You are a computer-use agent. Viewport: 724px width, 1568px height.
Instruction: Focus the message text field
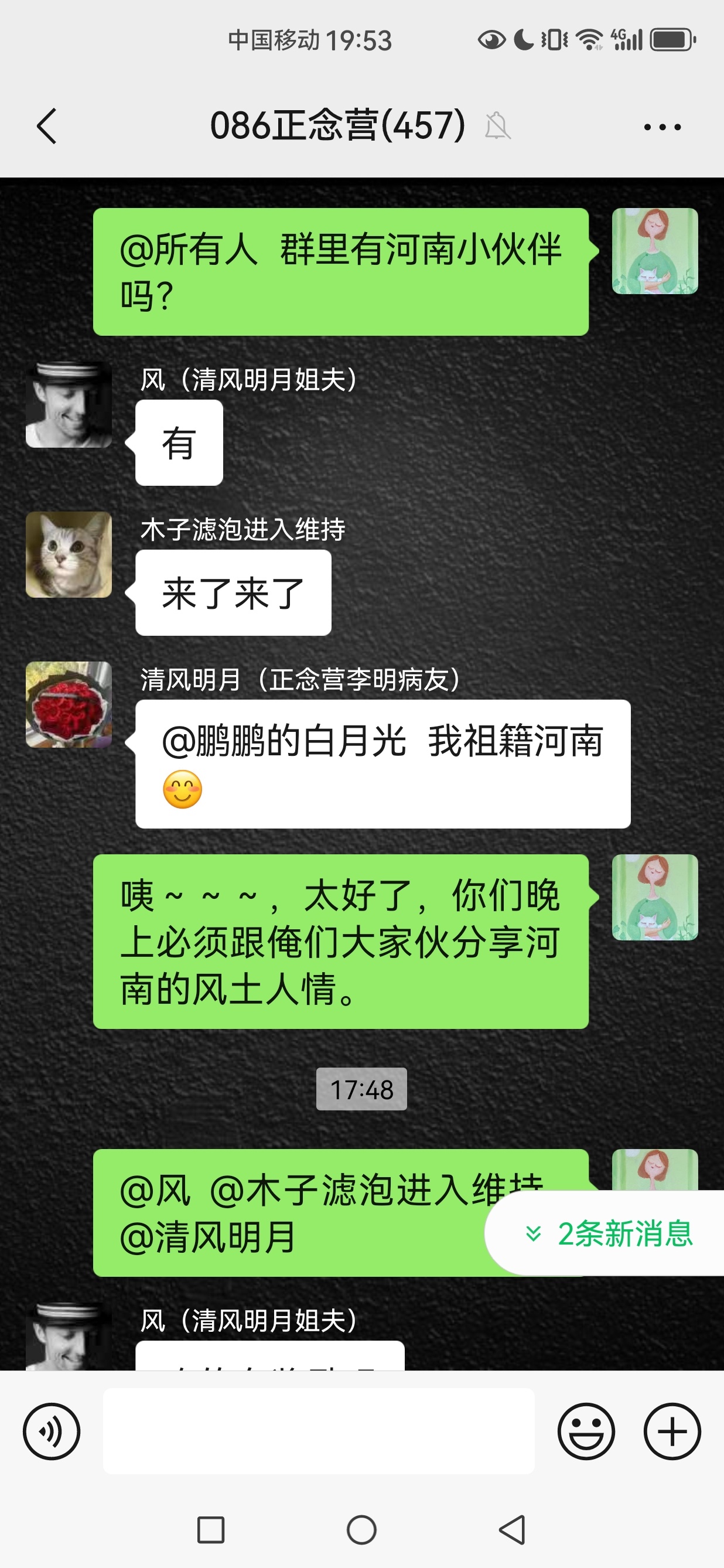click(x=318, y=1431)
